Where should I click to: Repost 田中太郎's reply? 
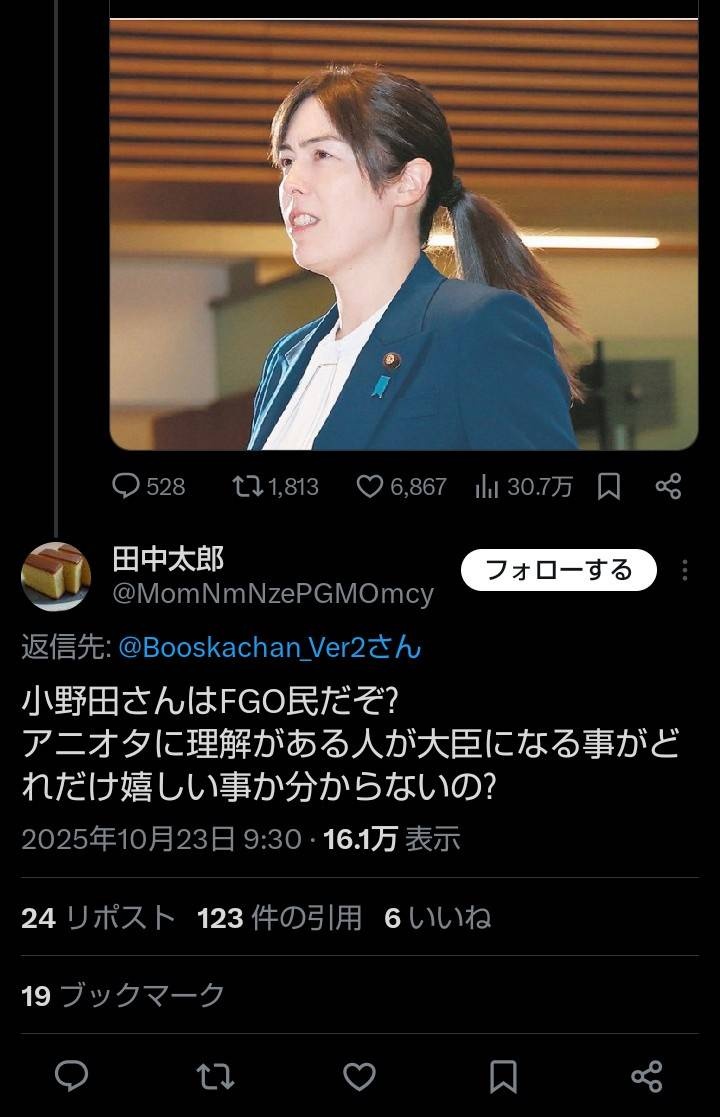[215, 1076]
